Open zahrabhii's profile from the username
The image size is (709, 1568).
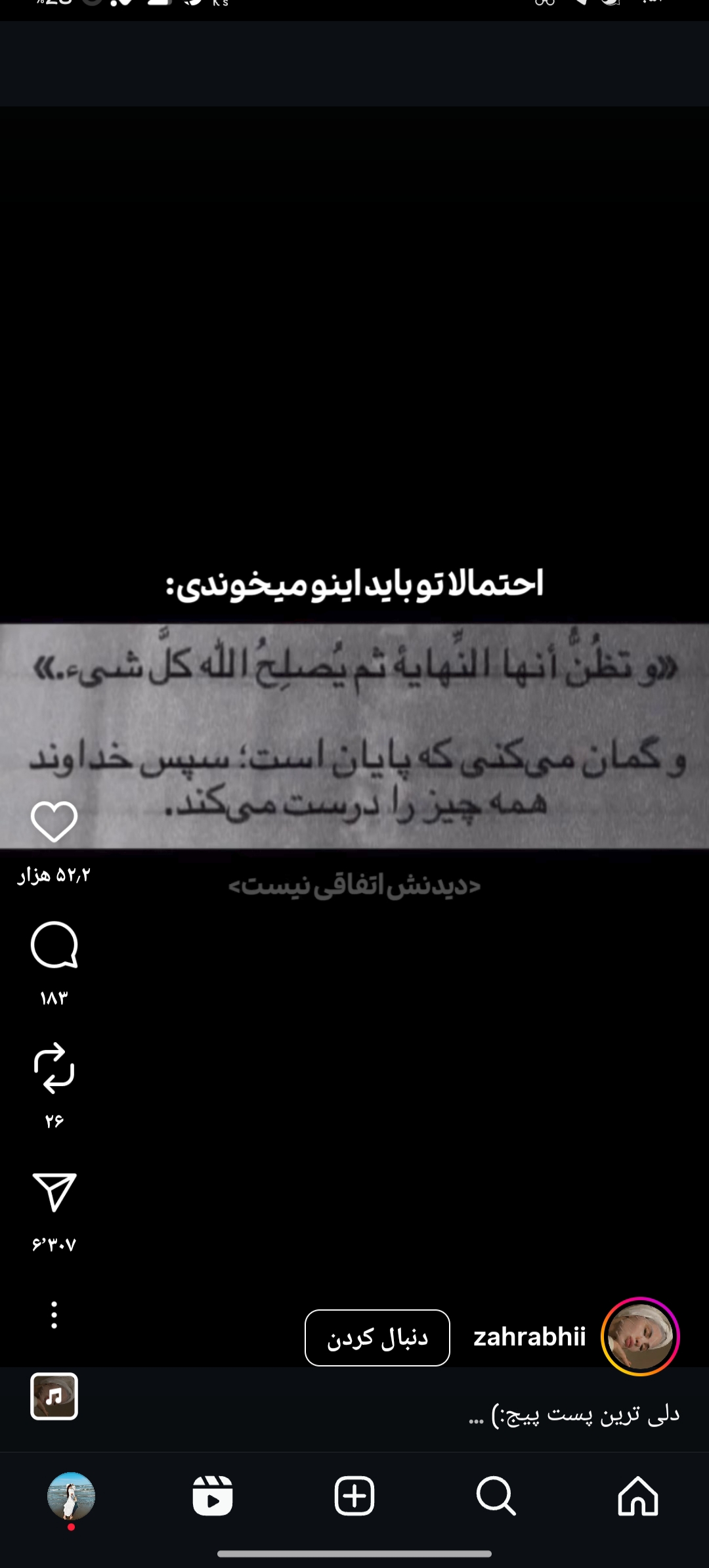click(529, 1337)
